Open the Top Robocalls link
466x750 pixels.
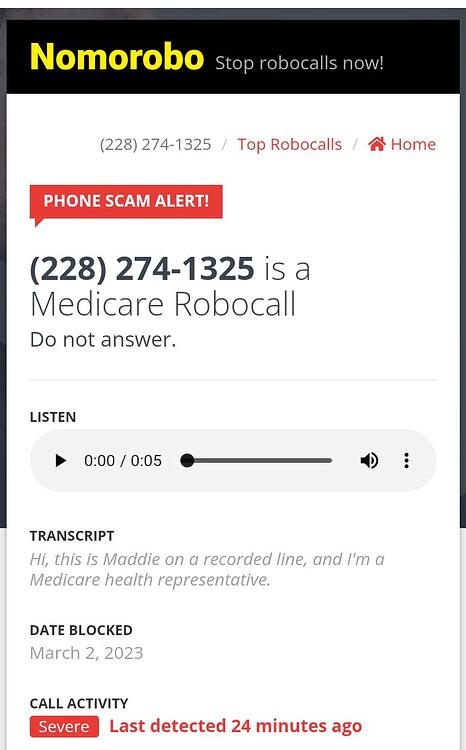[x=289, y=144]
